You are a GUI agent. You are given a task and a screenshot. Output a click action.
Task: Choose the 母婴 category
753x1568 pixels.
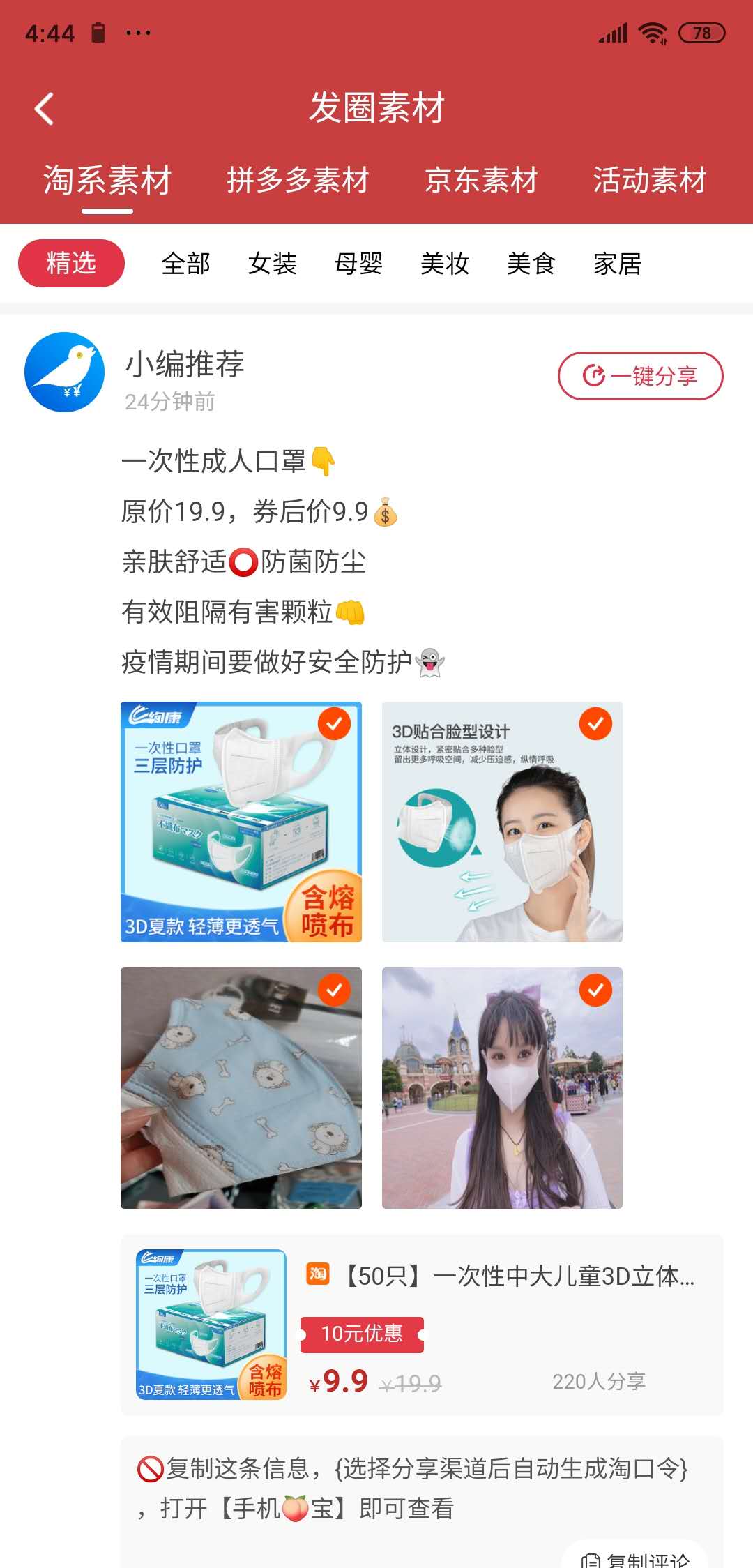pyautogui.click(x=358, y=264)
